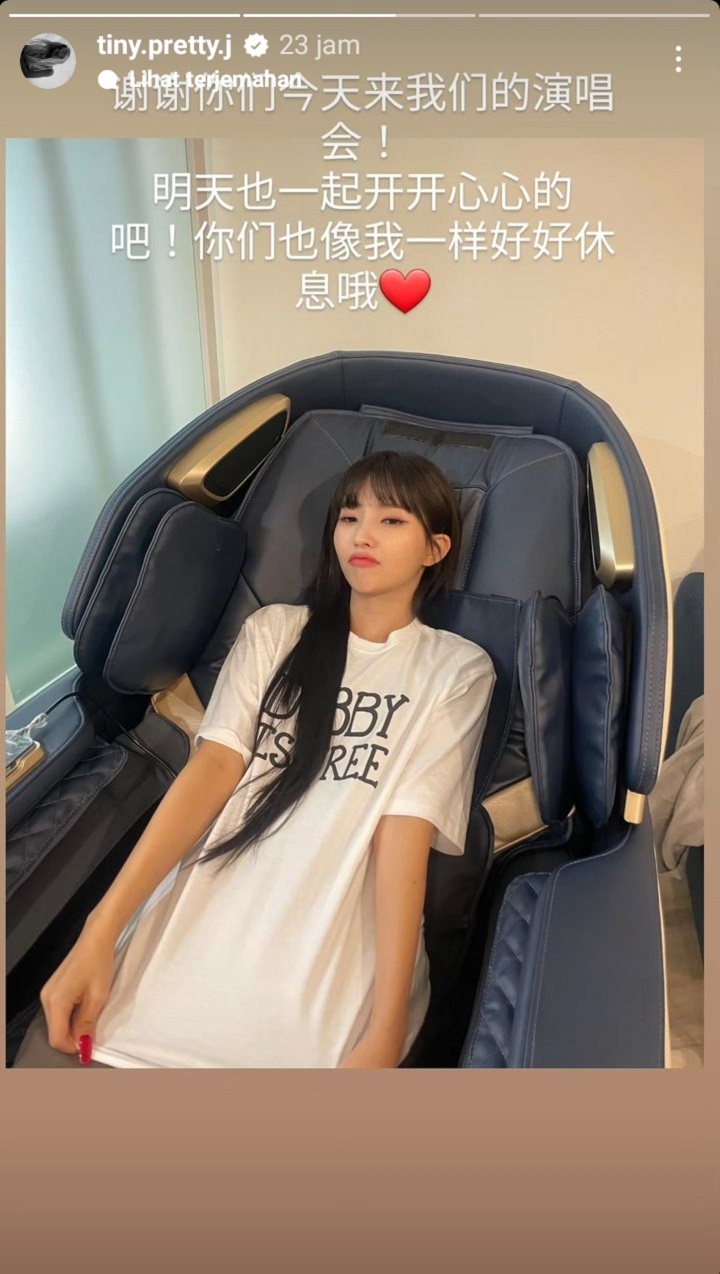Open the tiny.pretty.j username link

click(x=163, y=45)
